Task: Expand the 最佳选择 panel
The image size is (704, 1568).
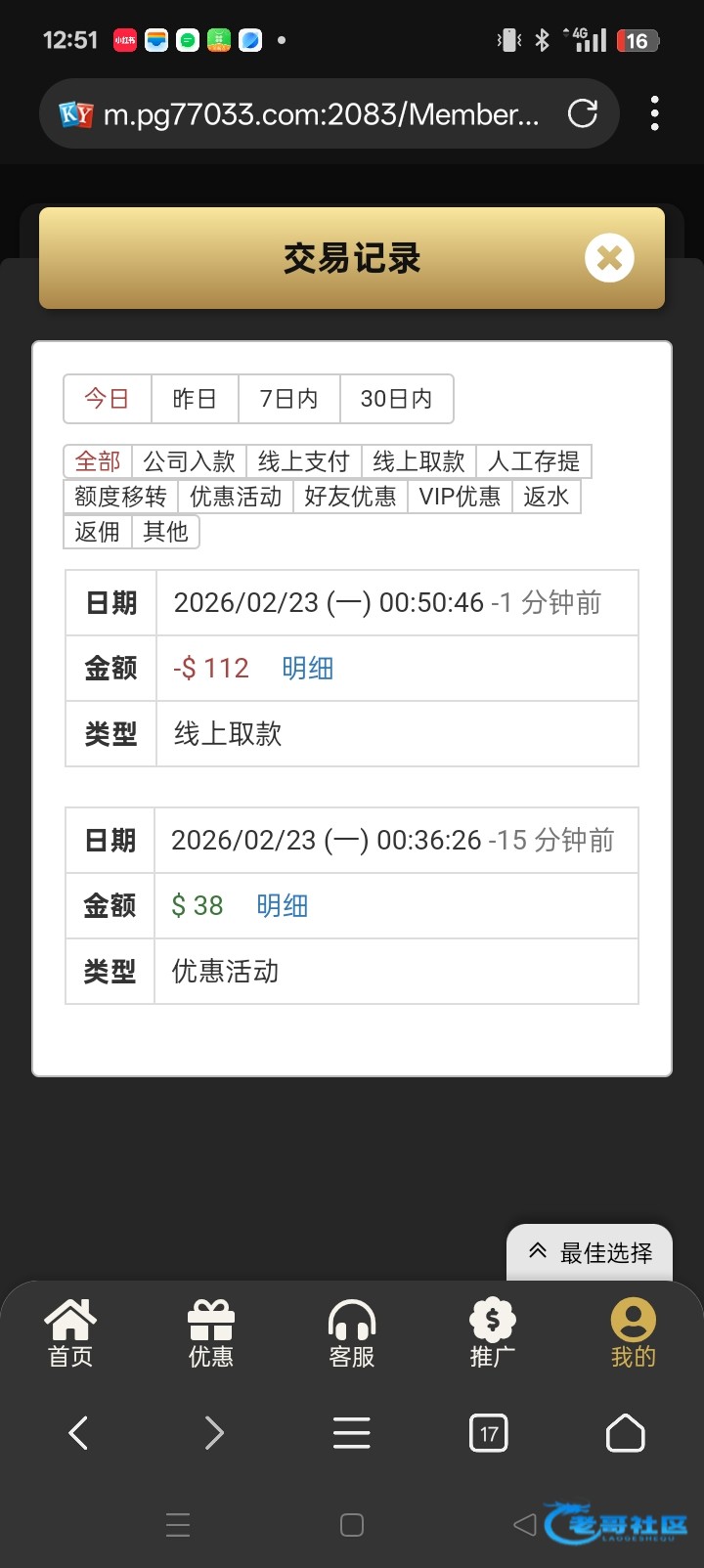Action: tap(590, 1252)
